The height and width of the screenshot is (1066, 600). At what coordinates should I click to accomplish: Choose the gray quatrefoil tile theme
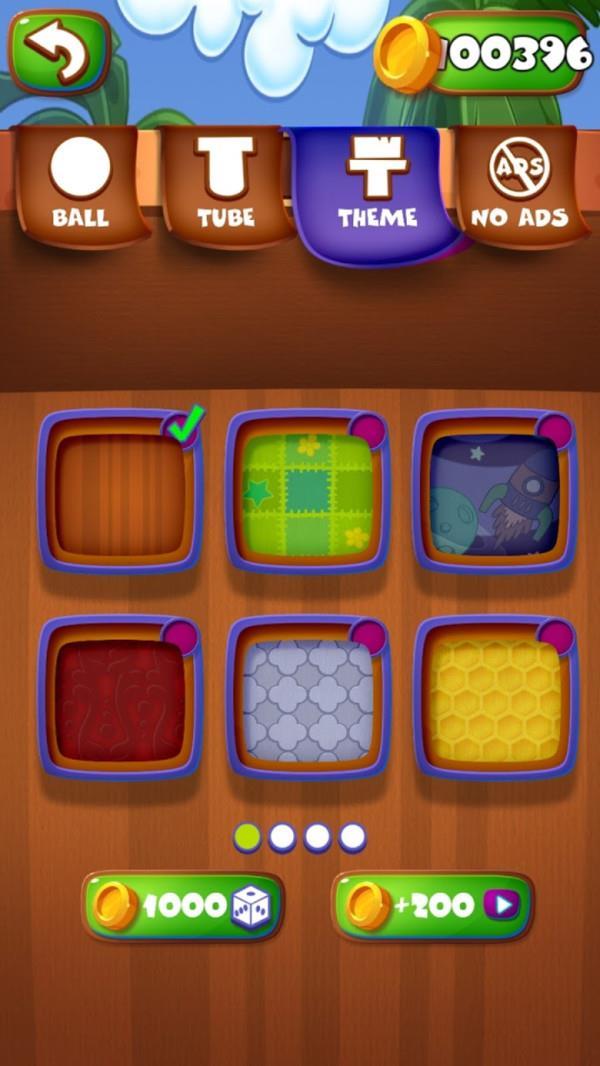[x=307, y=699]
